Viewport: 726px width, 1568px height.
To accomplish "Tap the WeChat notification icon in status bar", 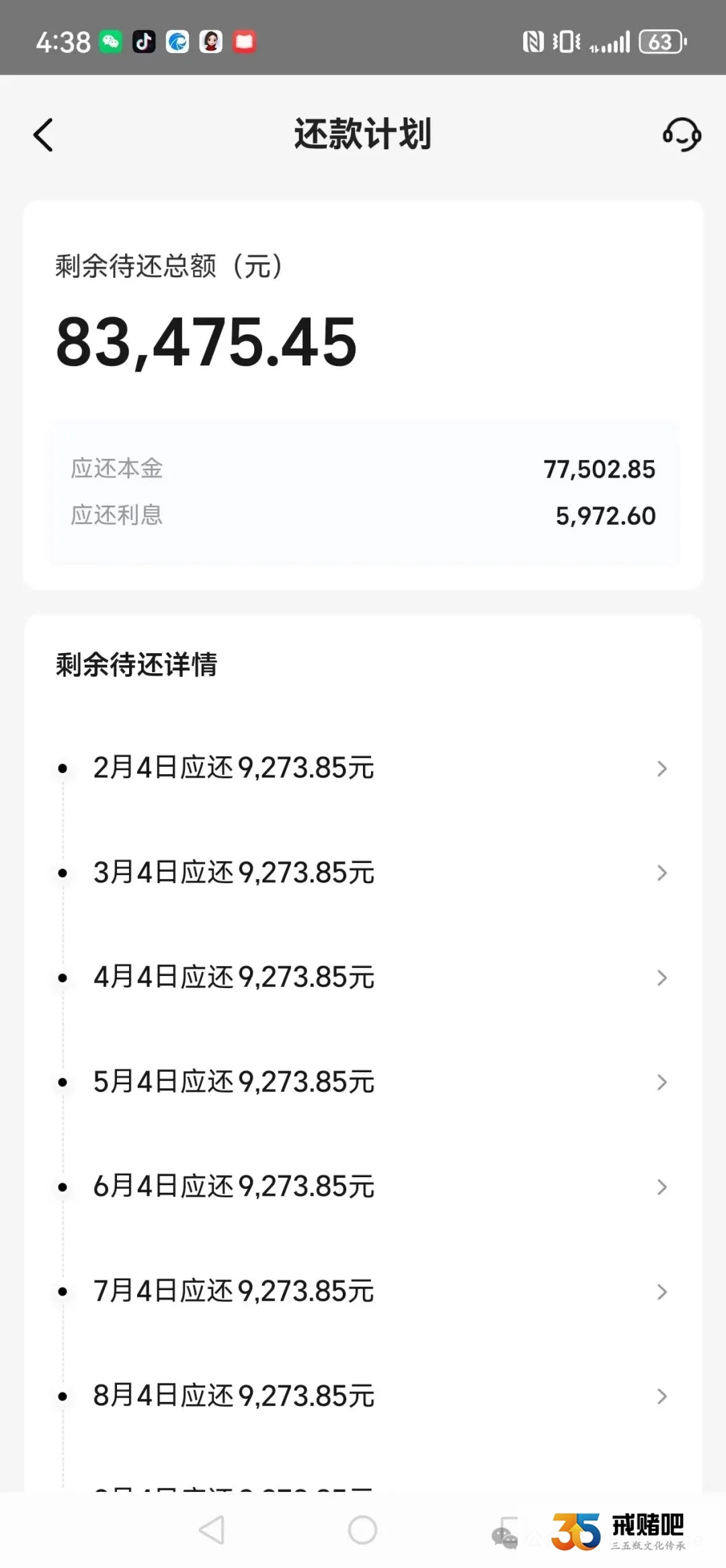I will pos(110,42).
